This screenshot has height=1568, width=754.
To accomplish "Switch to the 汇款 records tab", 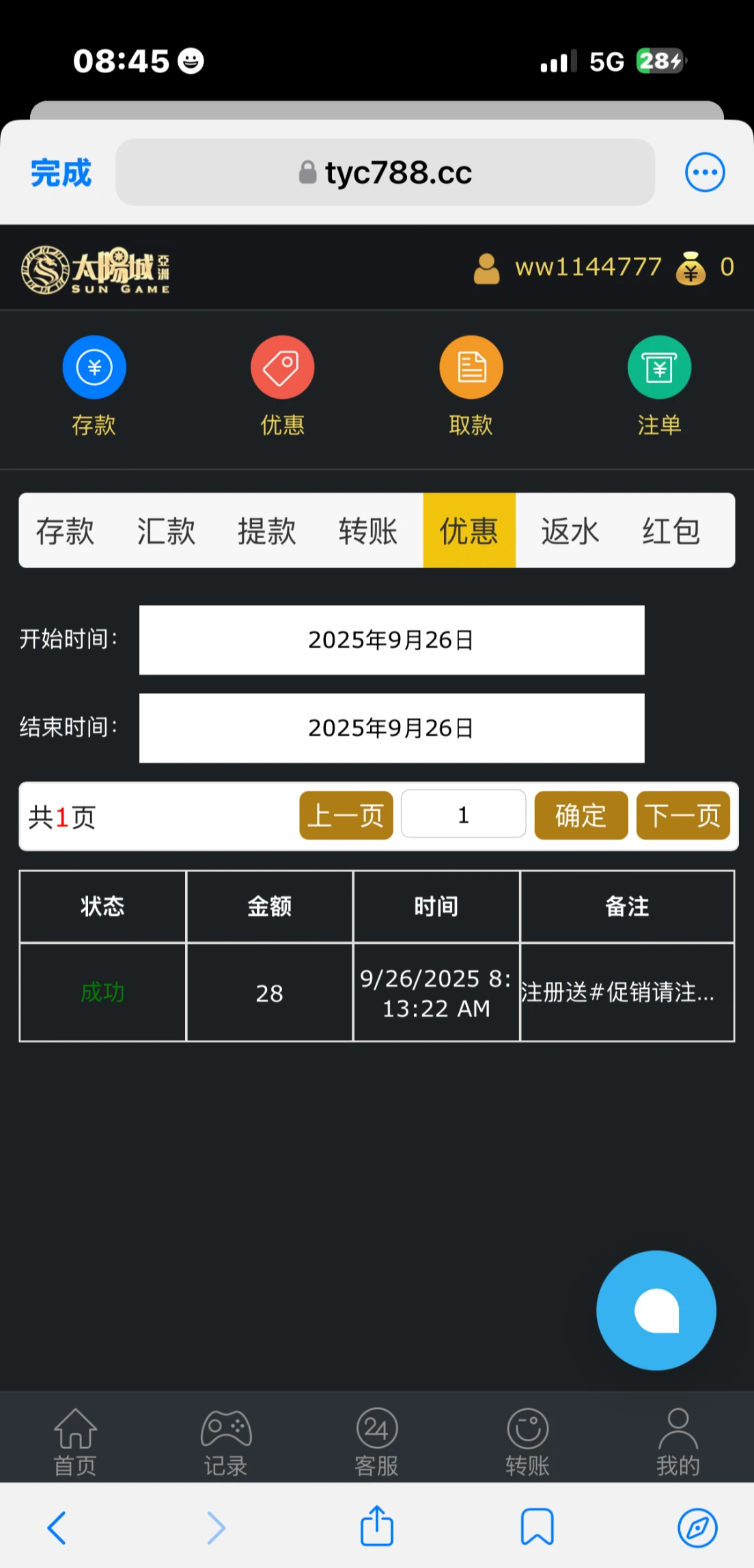I will pos(166,531).
